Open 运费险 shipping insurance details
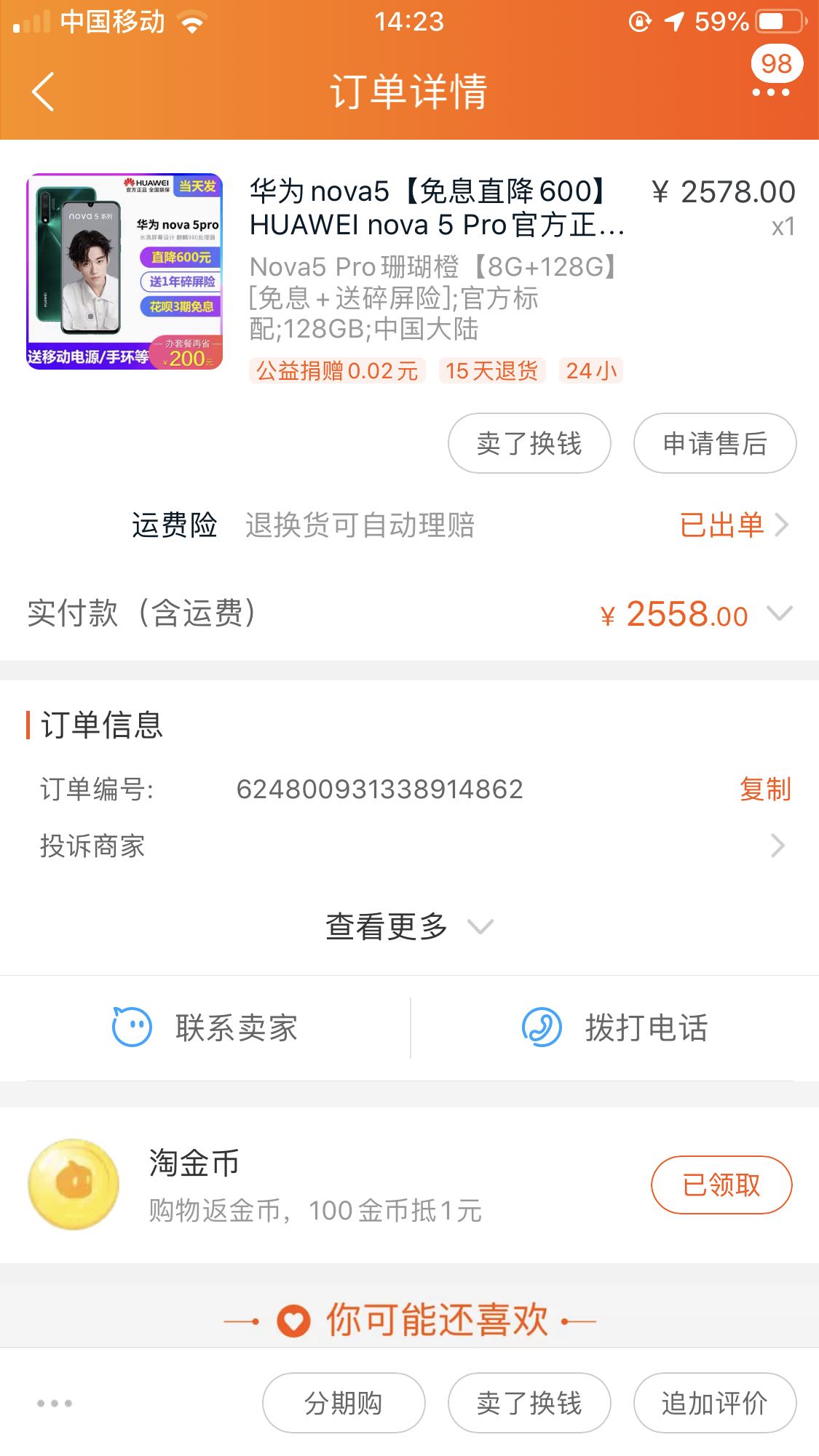The width and height of the screenshot is (819, 1456). (732, 525)
